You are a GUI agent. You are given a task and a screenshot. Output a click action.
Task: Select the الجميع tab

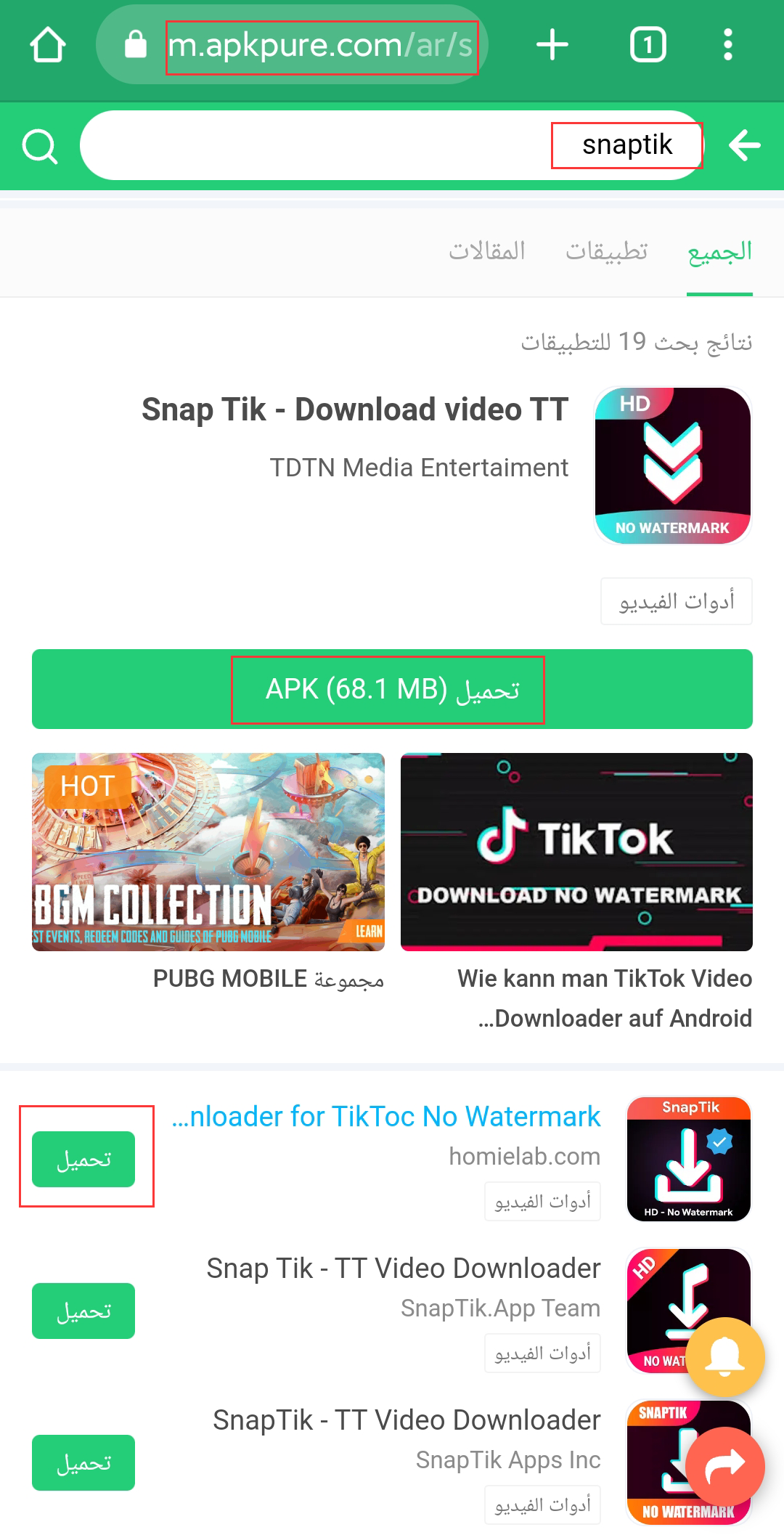(x=719, y=251)
